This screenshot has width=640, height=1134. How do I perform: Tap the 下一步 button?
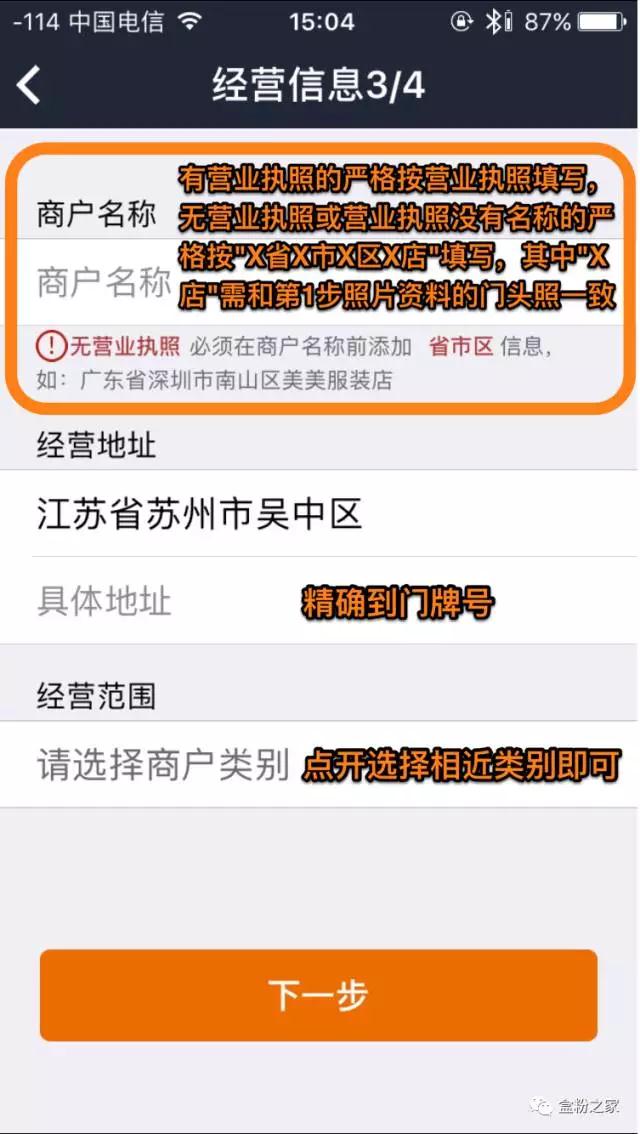pos(318,995)
